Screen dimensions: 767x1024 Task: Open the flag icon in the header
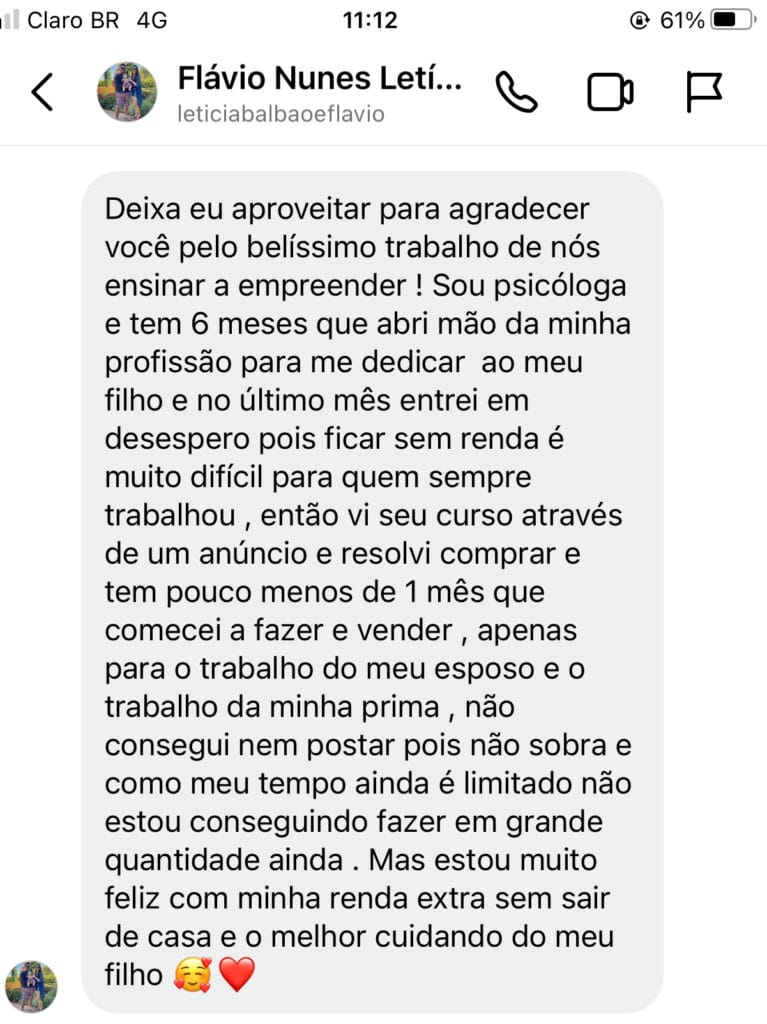click(704, 92)
